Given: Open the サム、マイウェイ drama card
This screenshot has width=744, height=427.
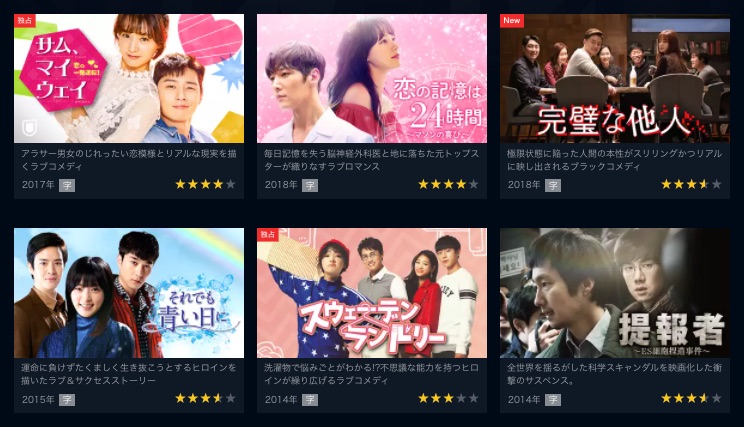Looking at the screenshot, I should tap(128, 79).
